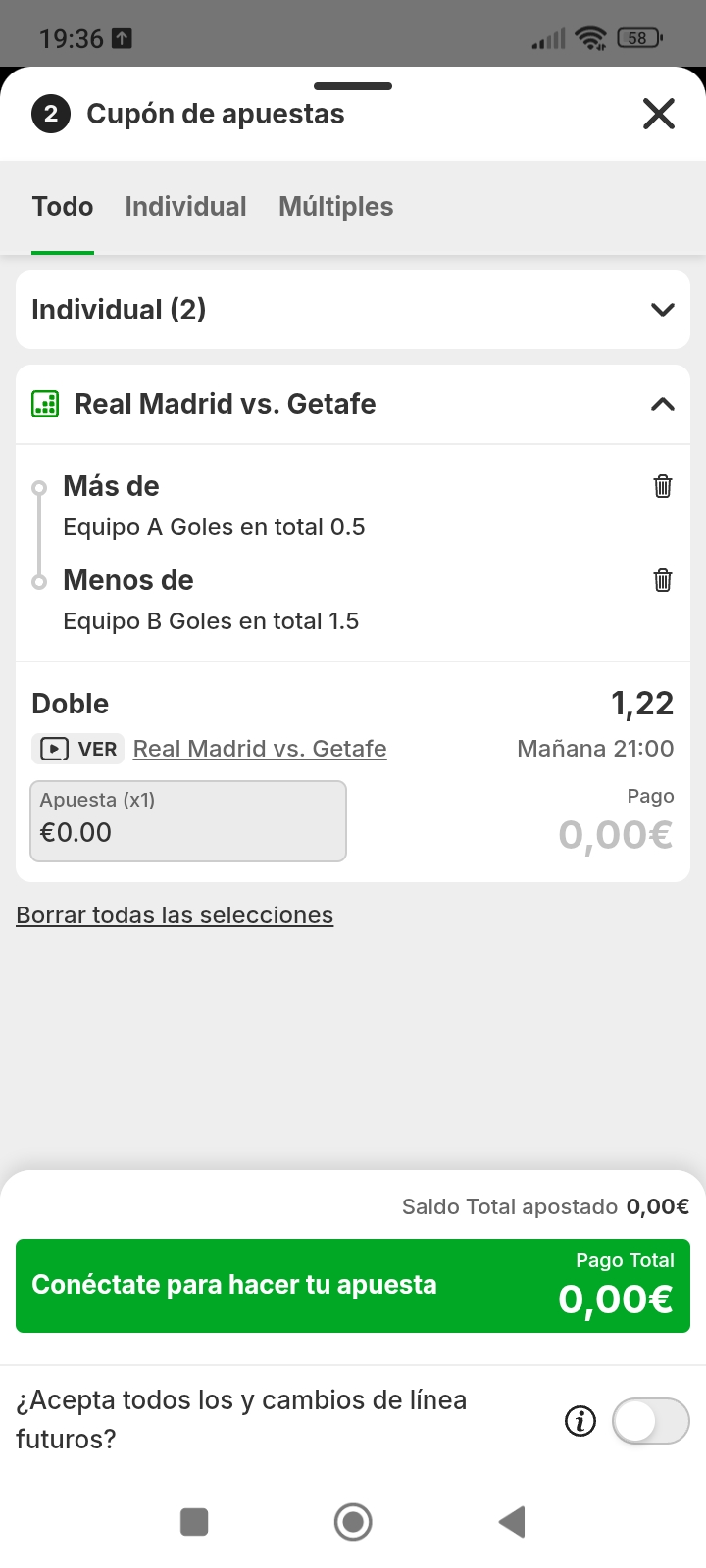Image resolution: width=706 pixels, height=1568 pixels.
Task: Switch to the Múltiples tab
Action: pos(335,207)
